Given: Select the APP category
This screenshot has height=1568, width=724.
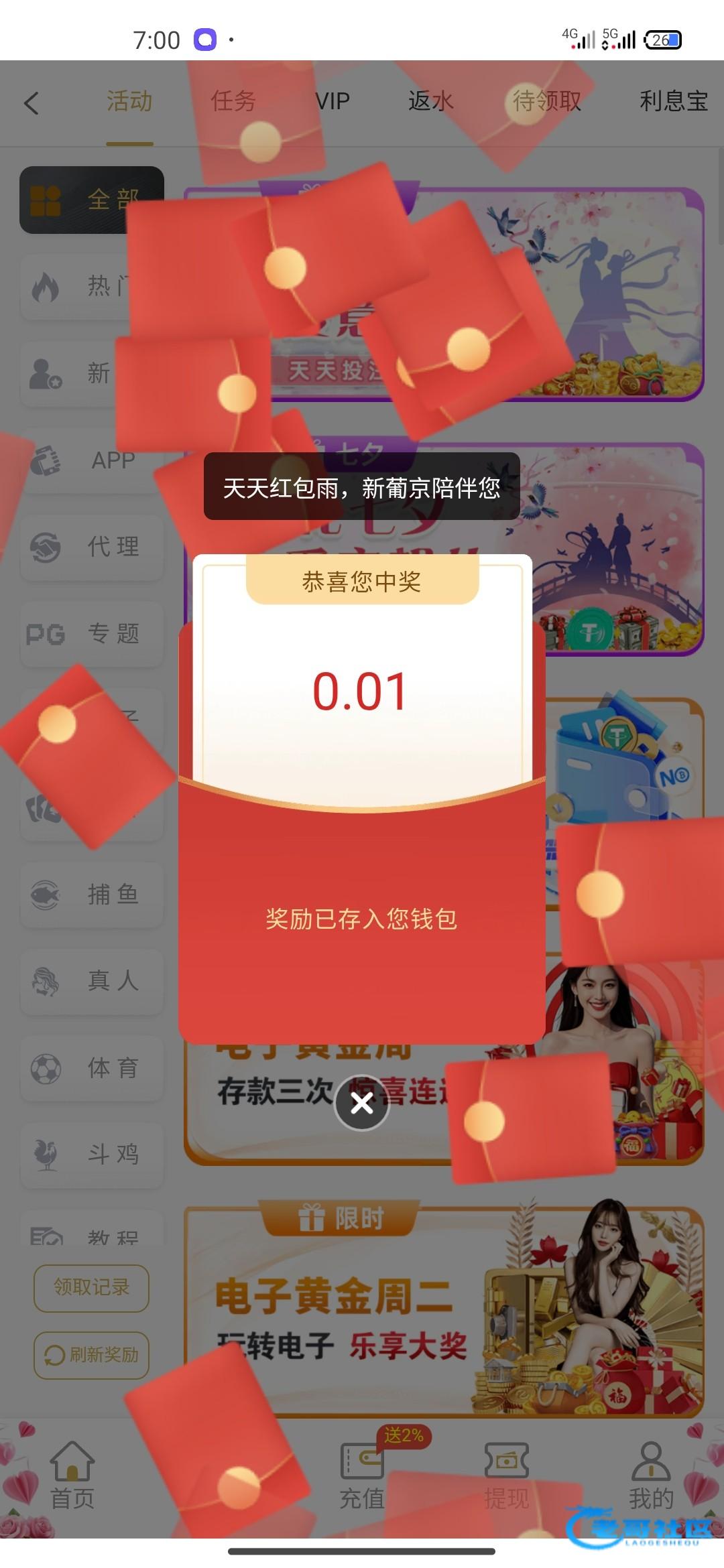Looking at the screenshot, I should pos(92,460).
